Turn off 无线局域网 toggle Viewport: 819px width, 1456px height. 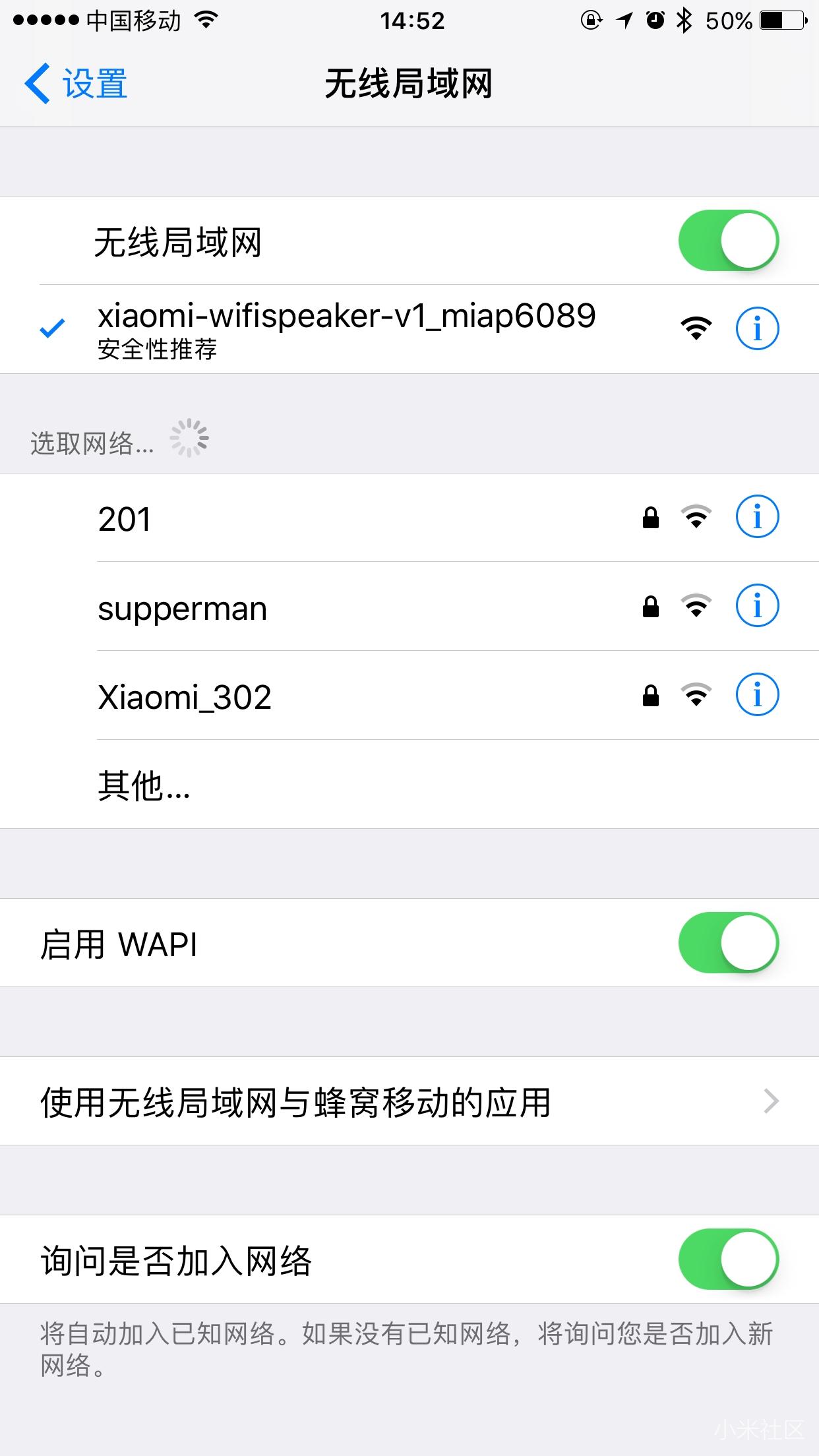click(729, 240)
